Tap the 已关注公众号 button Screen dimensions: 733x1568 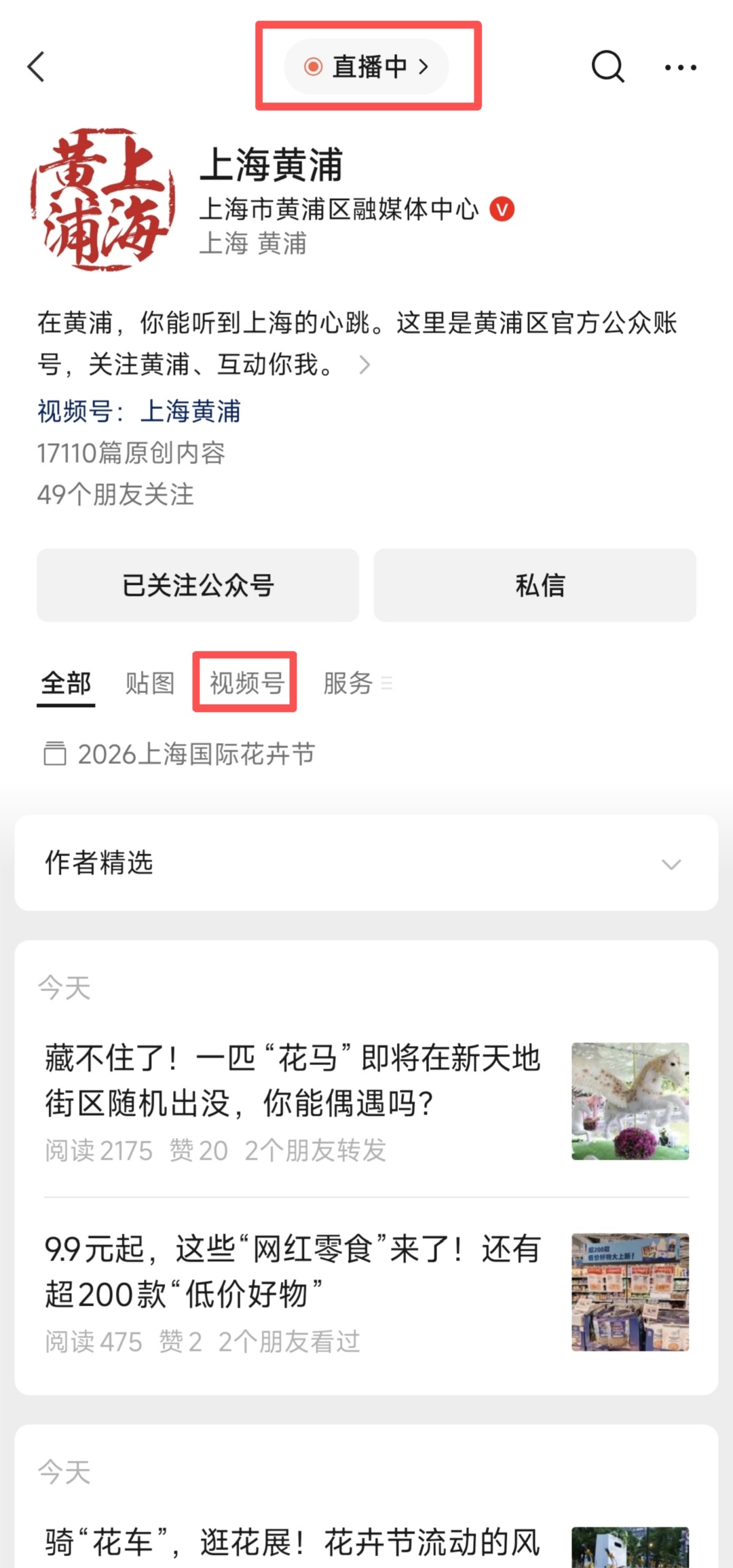pyautogui.click(x=198, y=585)
